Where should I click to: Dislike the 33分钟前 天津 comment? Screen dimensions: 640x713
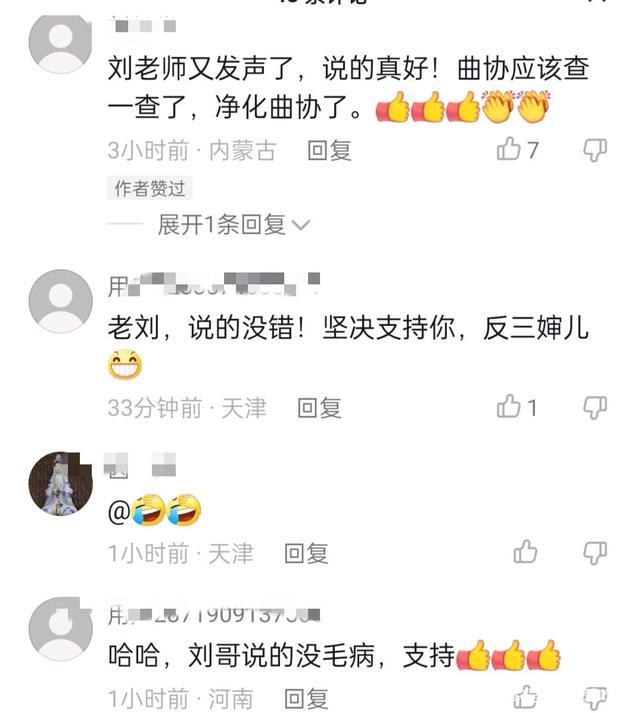coord(594,407)
